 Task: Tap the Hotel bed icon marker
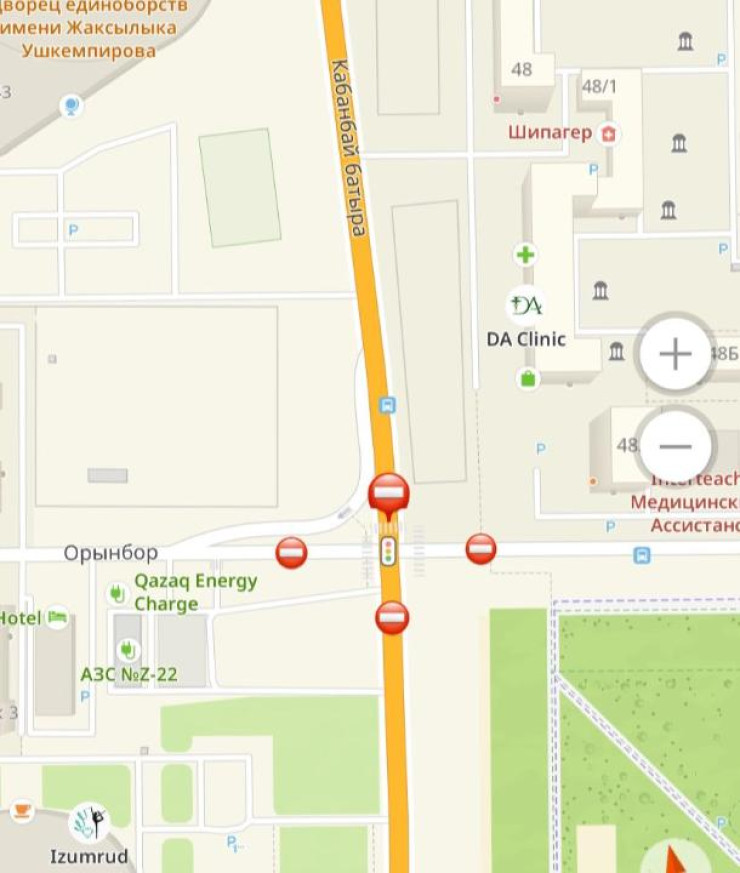point(57,618)
